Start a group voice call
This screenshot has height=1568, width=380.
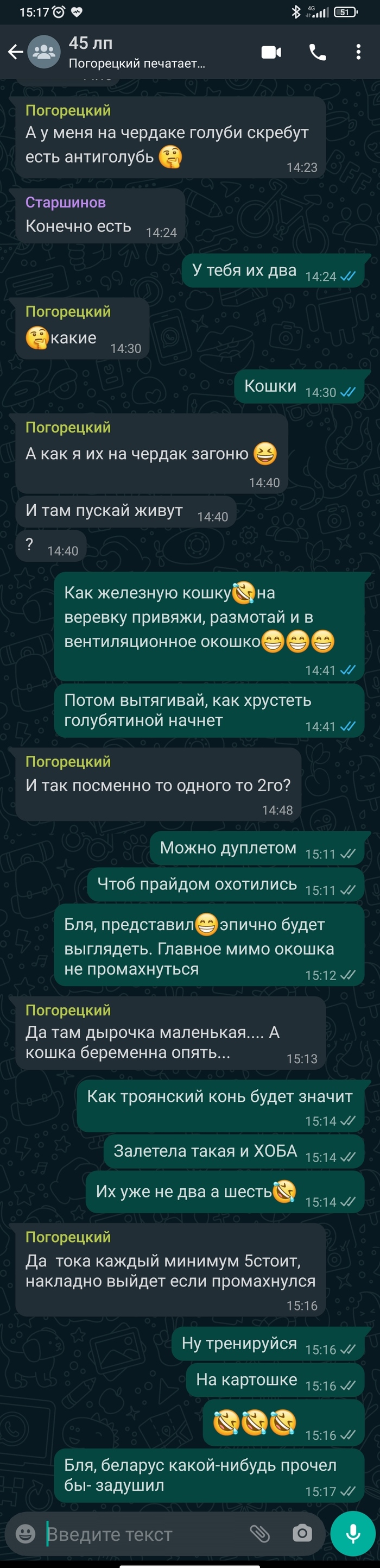[318, 52]
